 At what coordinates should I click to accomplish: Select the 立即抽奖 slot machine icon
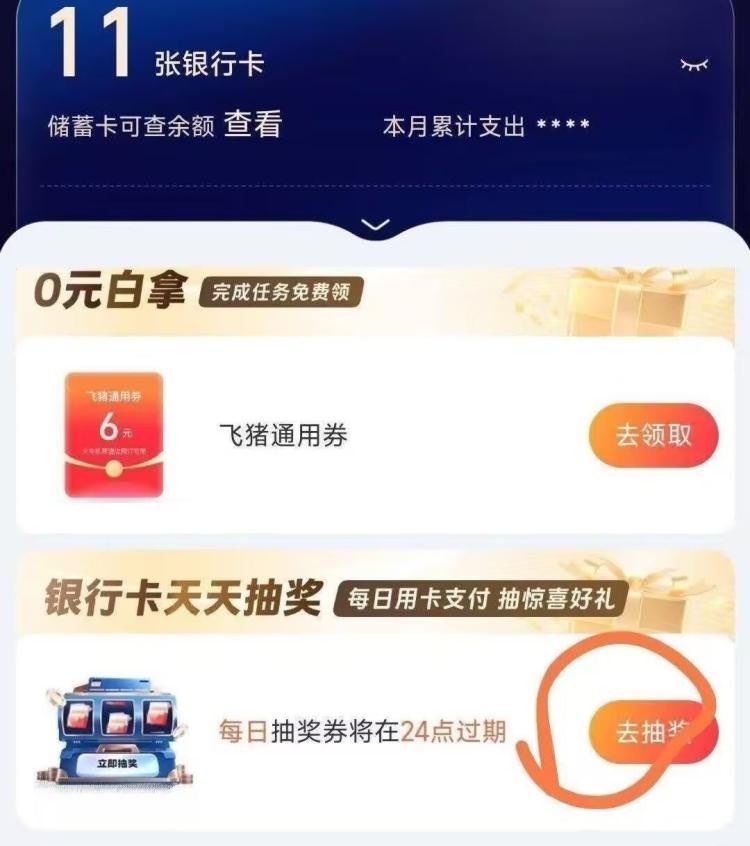[x=120, y=730]
